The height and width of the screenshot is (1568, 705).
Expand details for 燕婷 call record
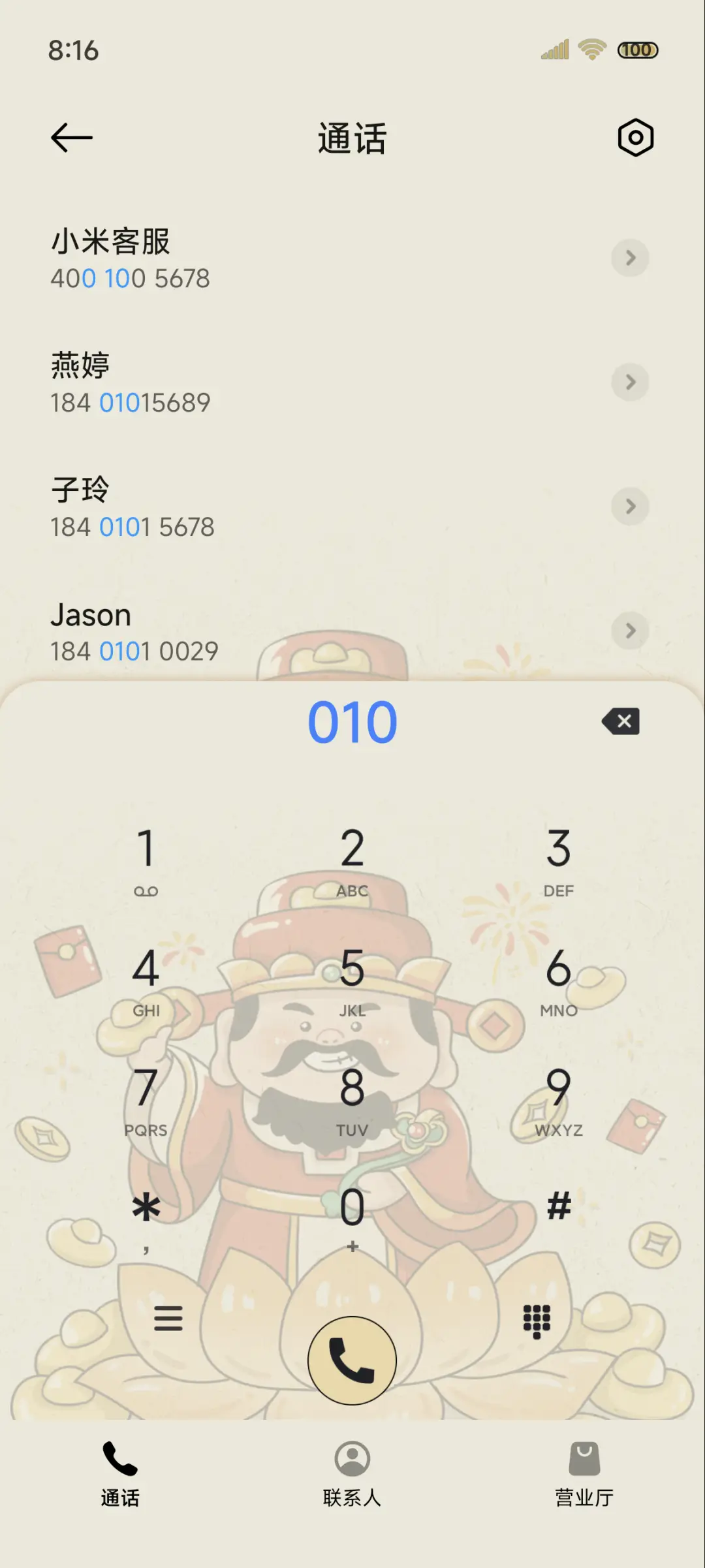(629, 383)
